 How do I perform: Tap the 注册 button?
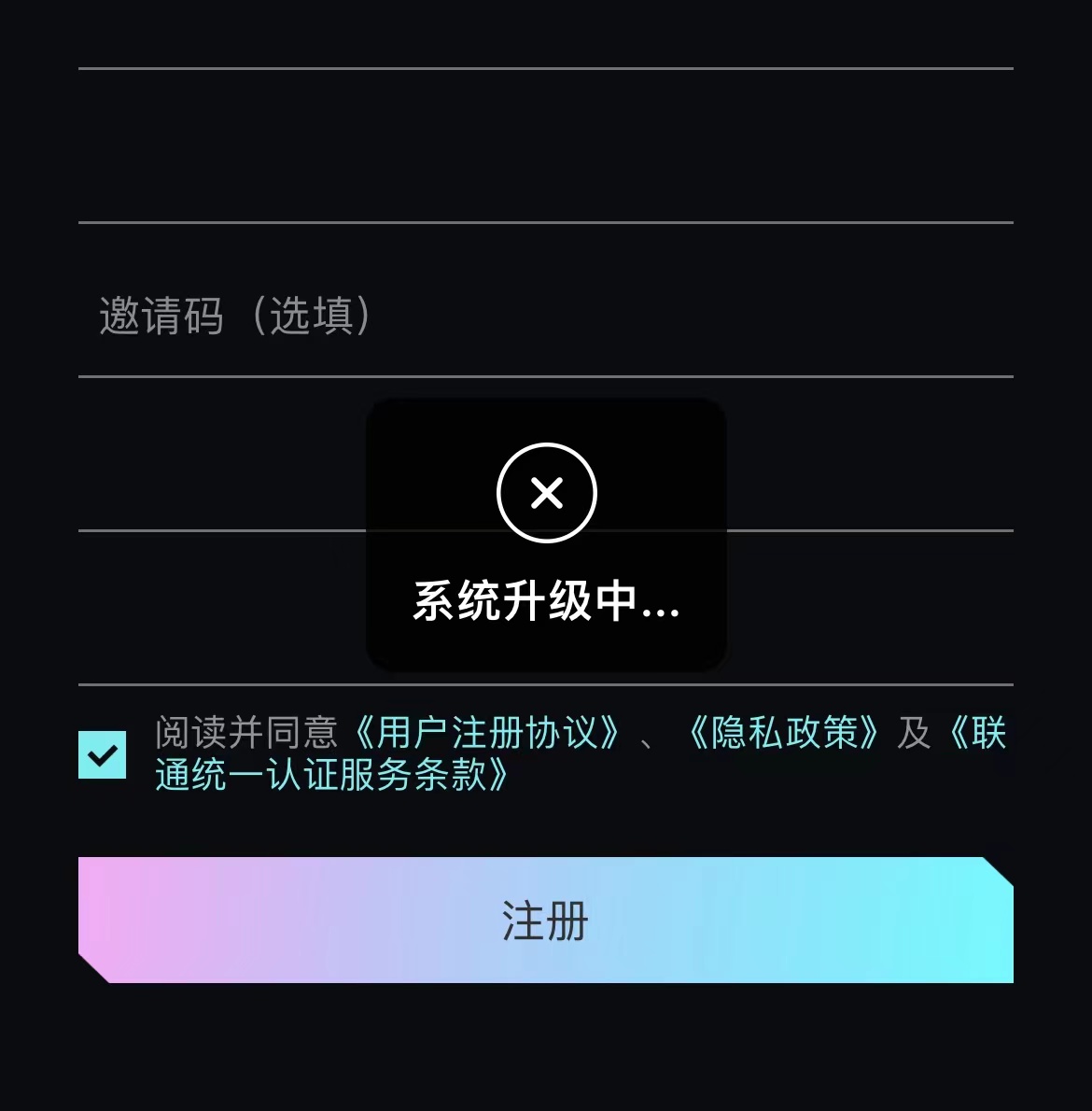[x=546, y=921]
